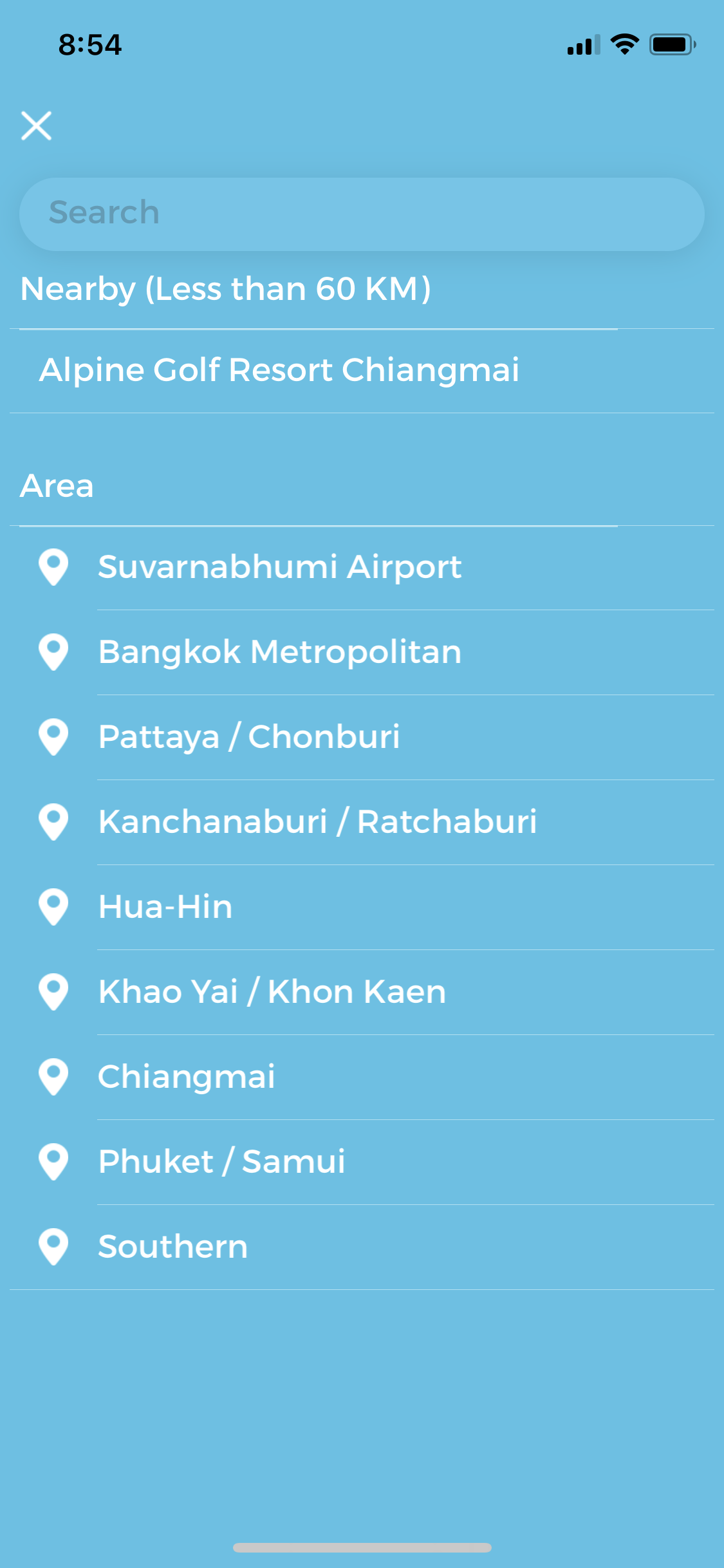
Task: Select the Southern area
Action: (362, 1247)
